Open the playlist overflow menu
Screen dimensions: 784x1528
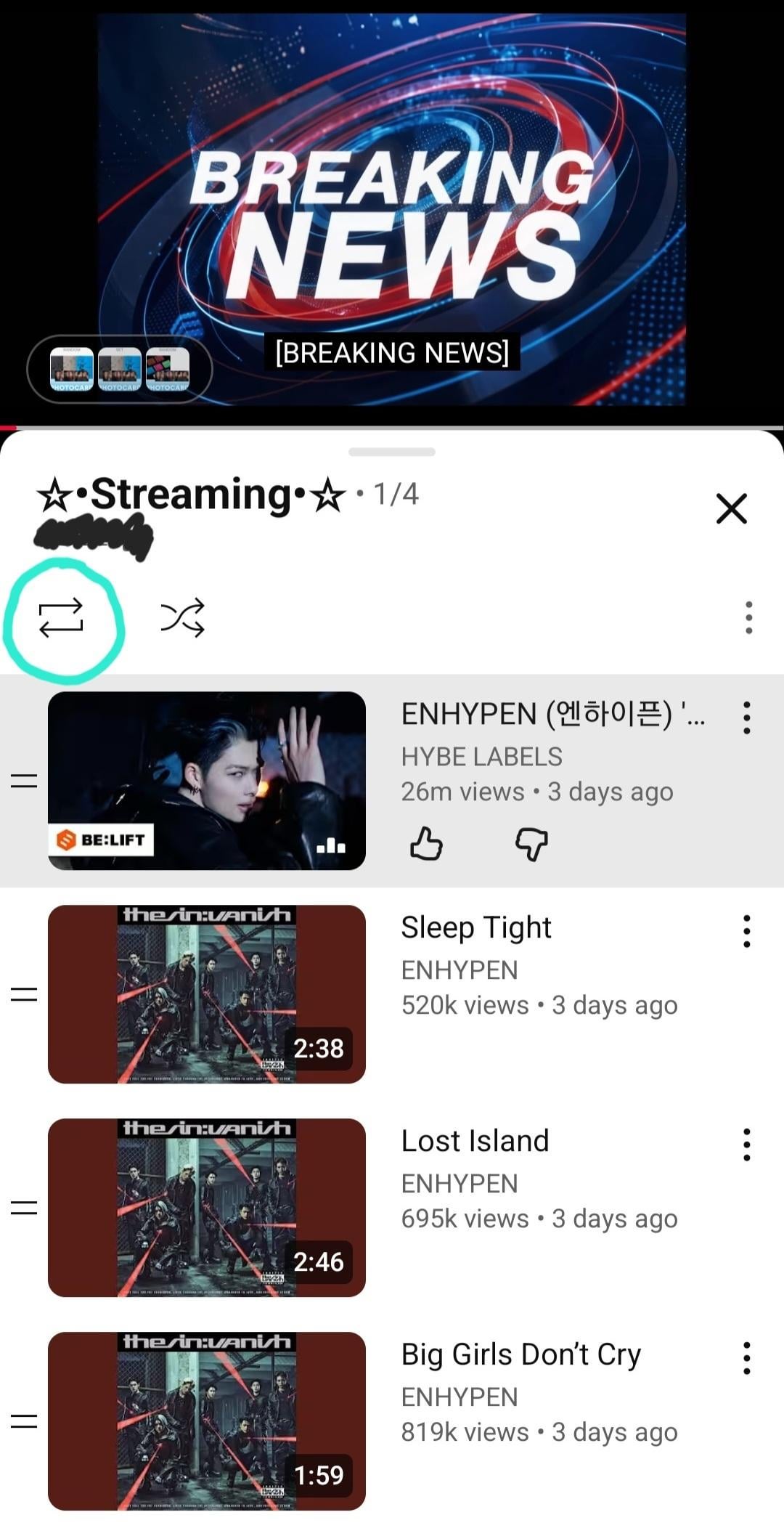[x=748, y=618]
